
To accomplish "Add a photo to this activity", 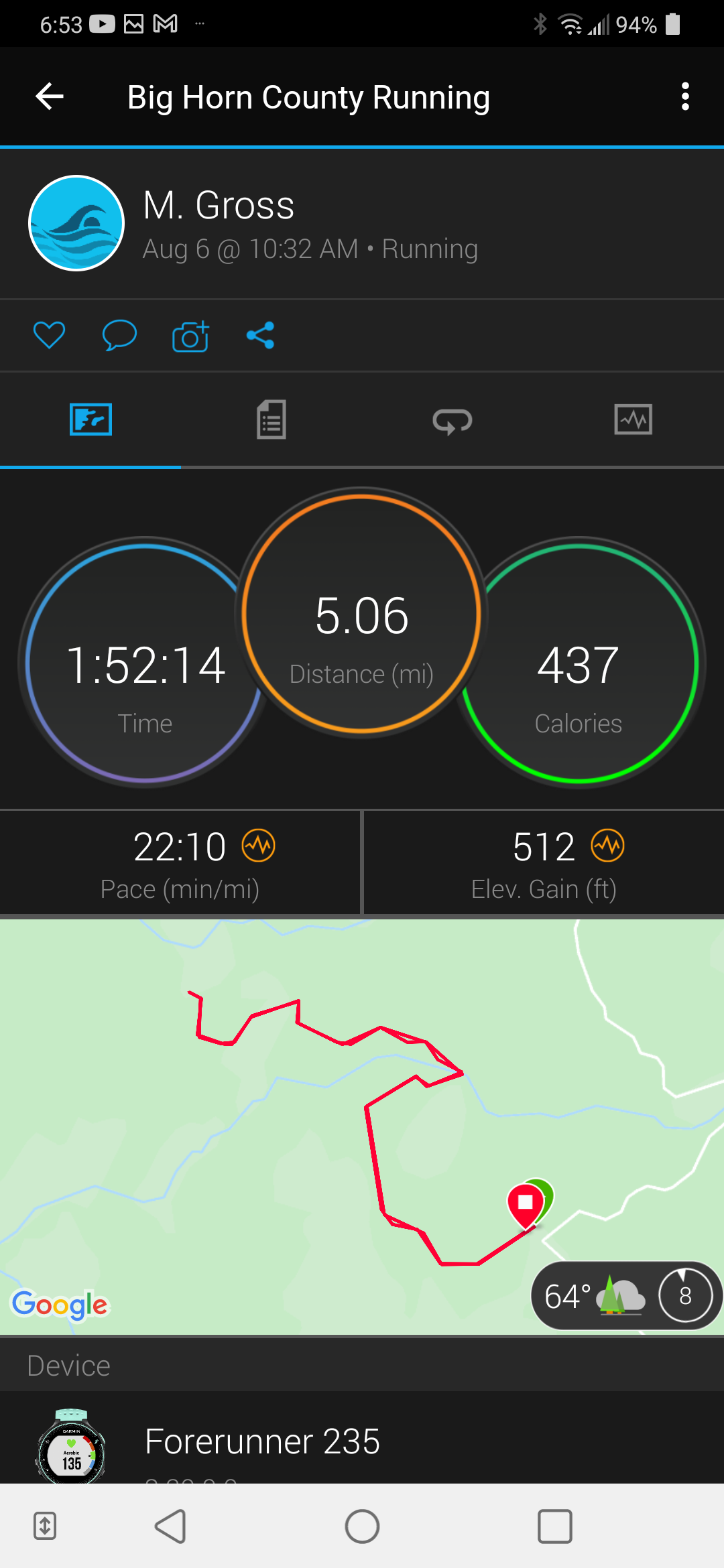I will (190, 336).
